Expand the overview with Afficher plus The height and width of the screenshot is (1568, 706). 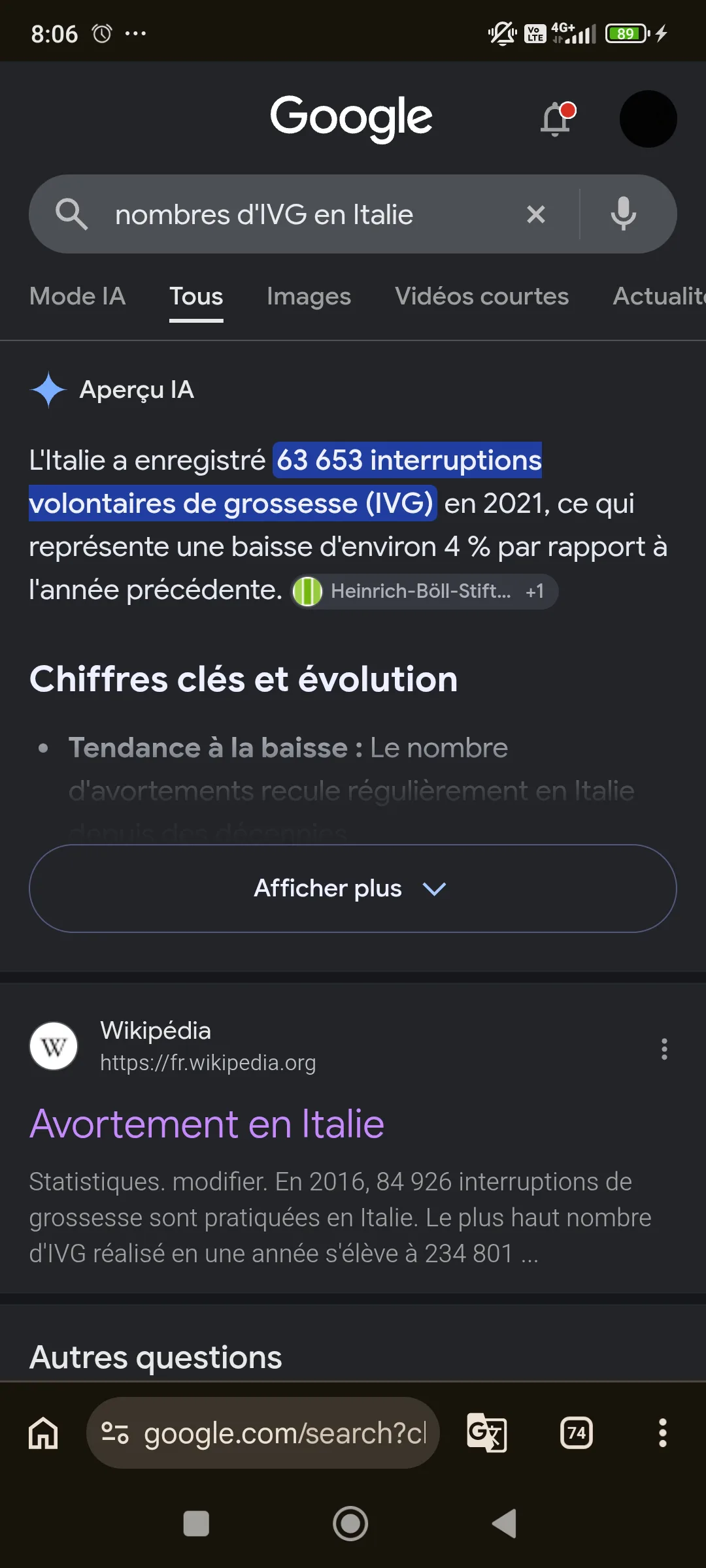353,889
